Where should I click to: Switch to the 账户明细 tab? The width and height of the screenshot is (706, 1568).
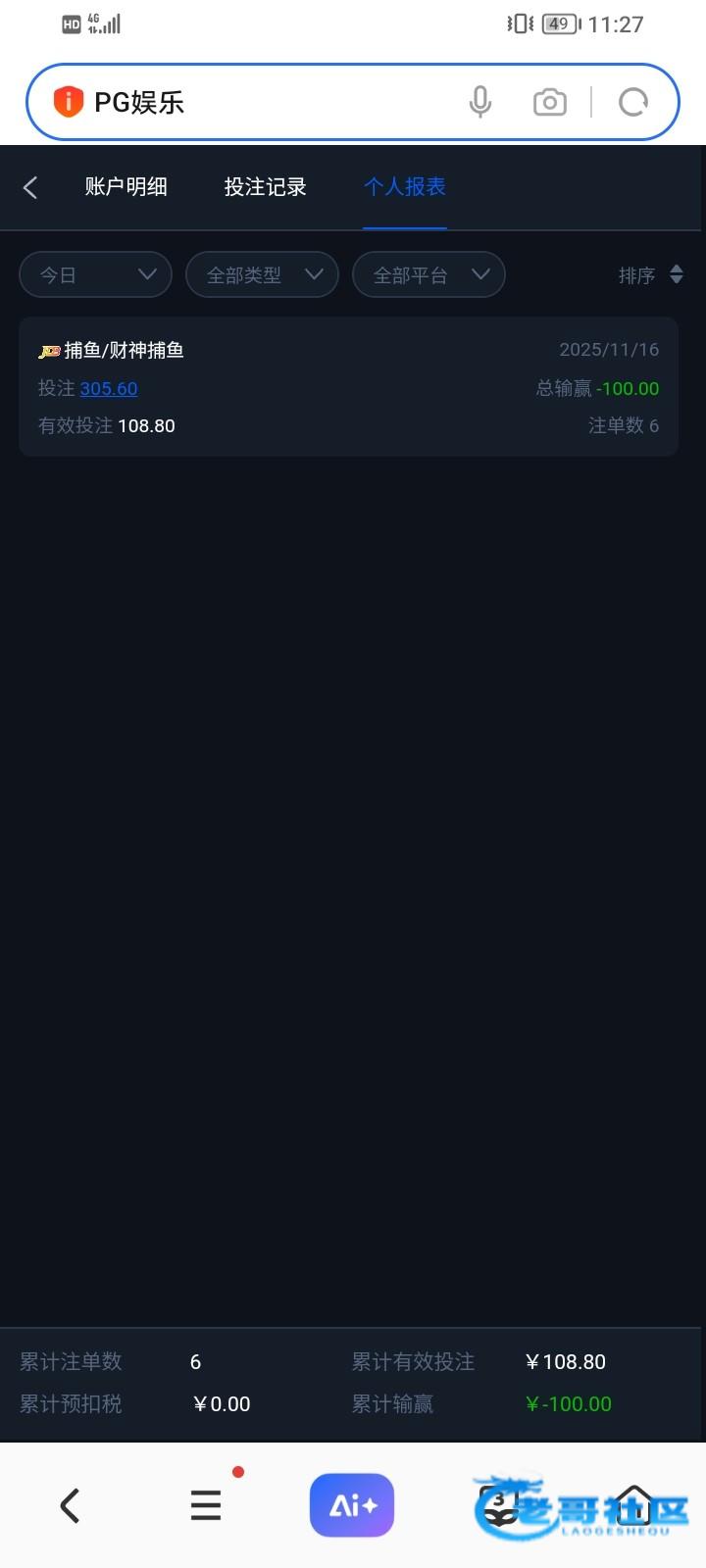point(126,186)
